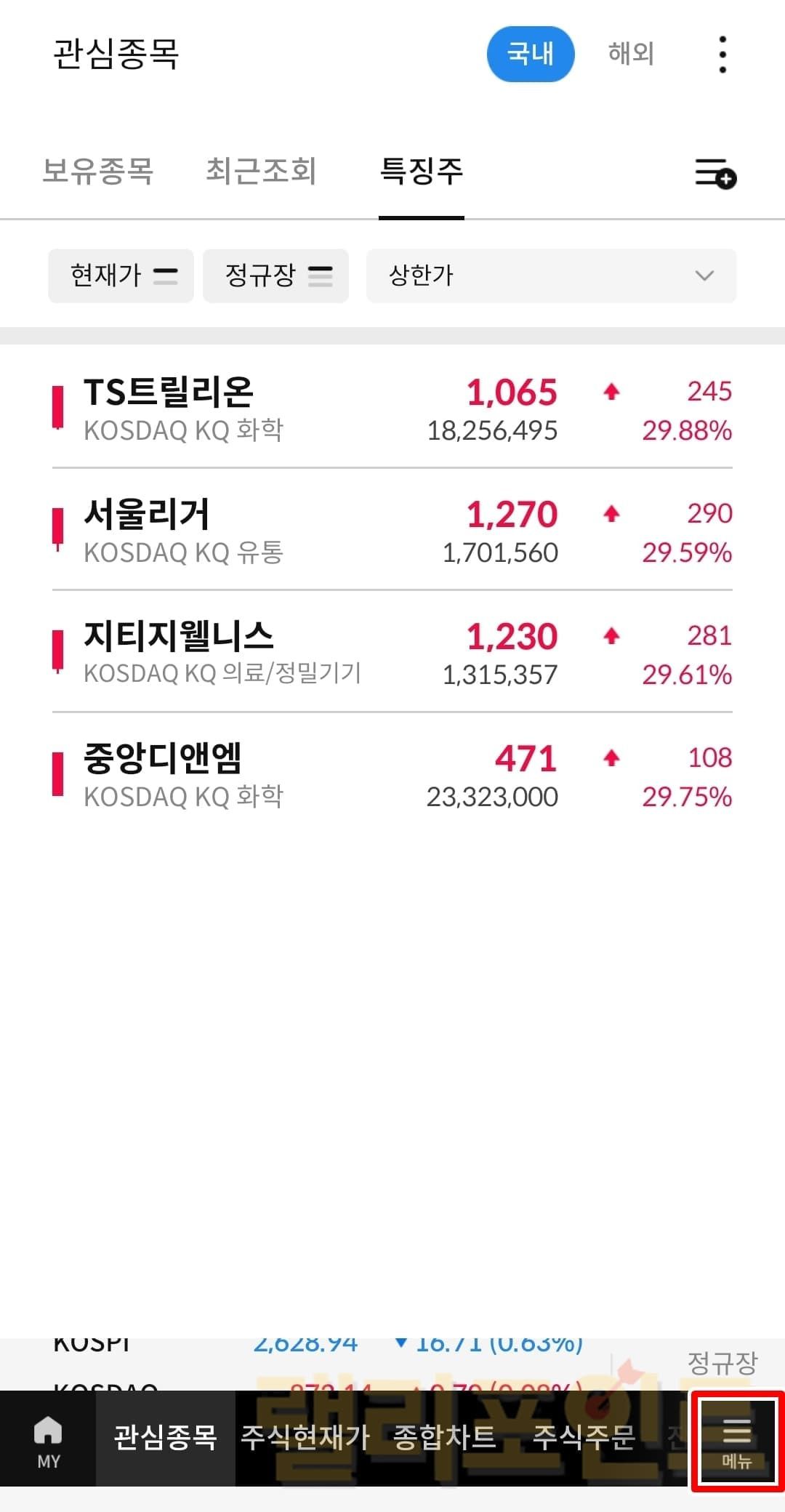Go to the MY home tab
This screenshot has height=1512, width=785.
48,1441
